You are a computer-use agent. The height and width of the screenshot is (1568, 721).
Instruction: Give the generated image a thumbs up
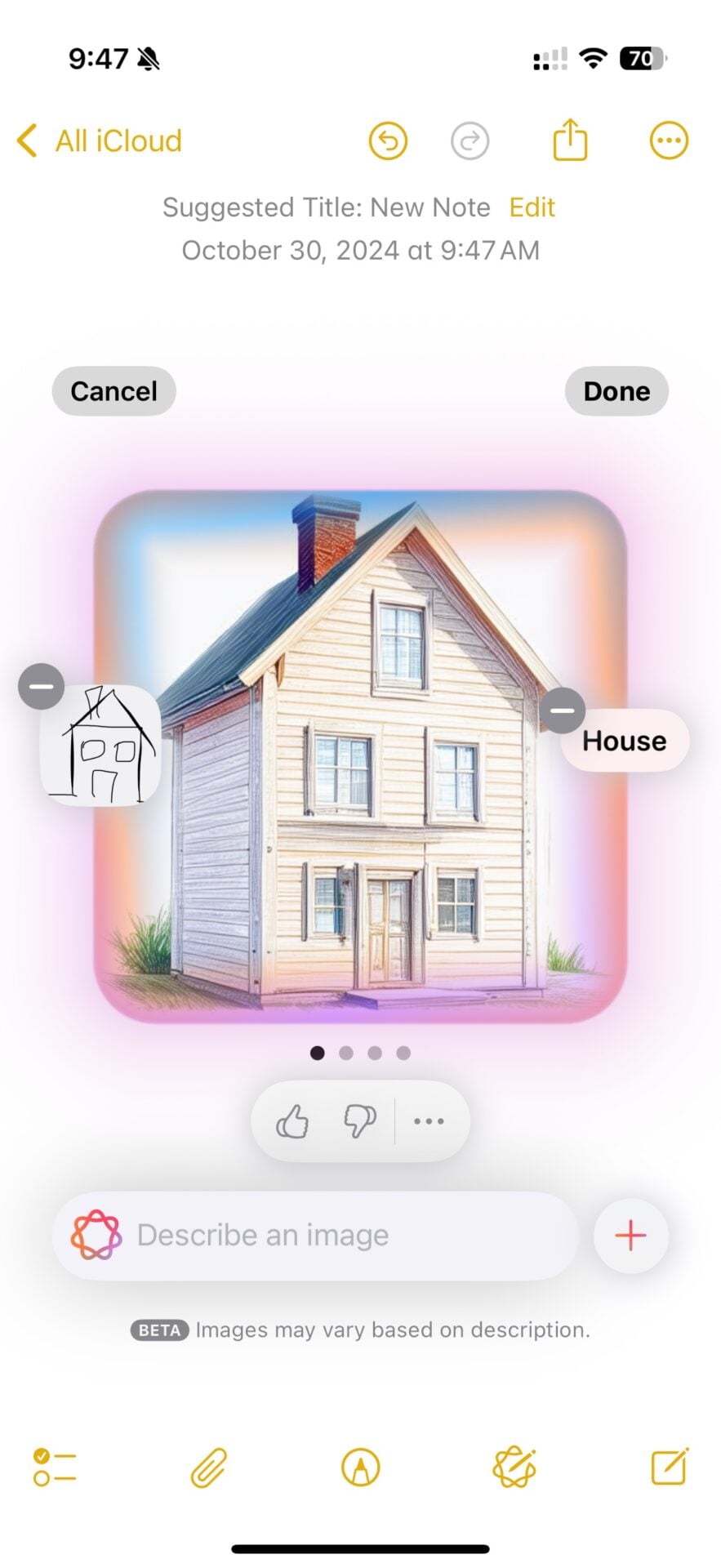pos(292,1121)
